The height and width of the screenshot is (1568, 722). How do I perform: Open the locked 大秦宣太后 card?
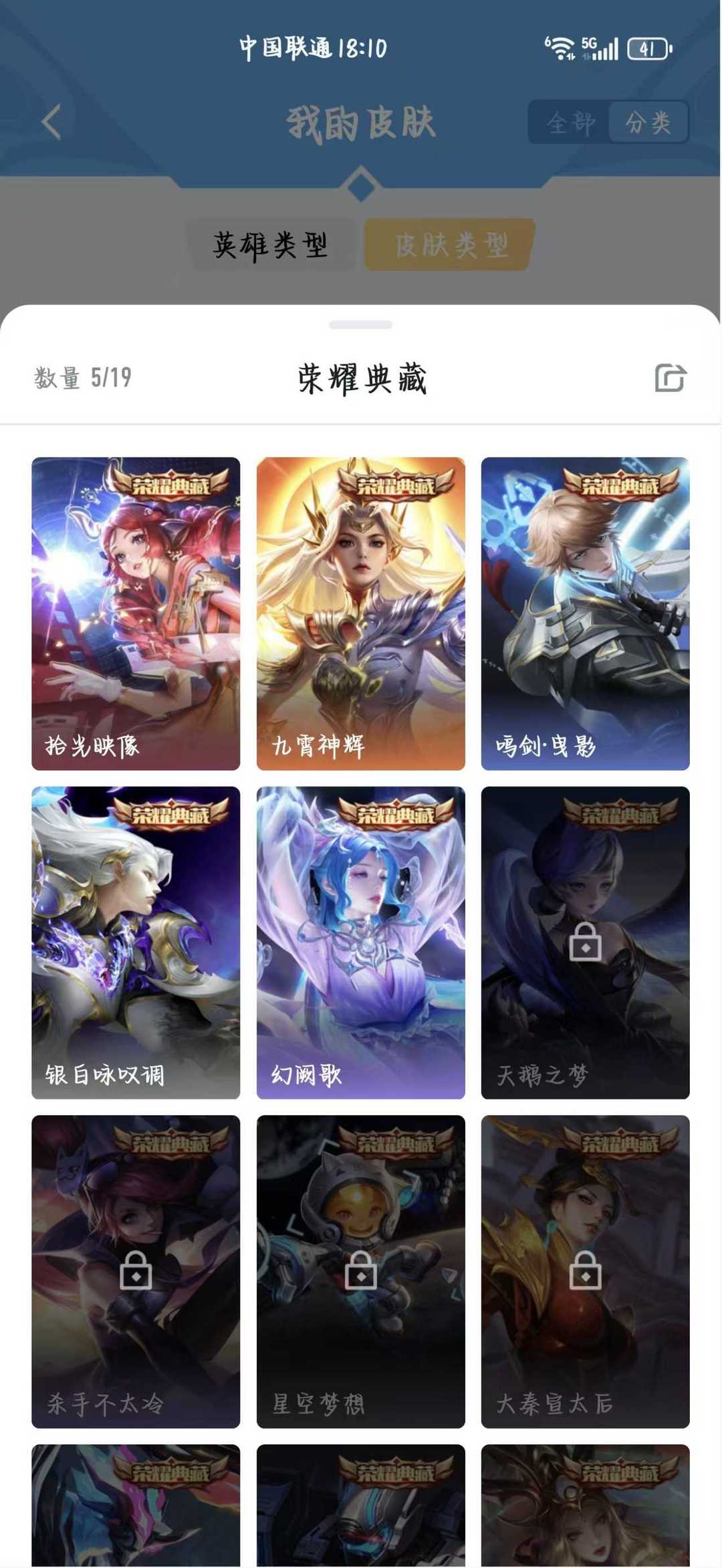[585, 1271]
